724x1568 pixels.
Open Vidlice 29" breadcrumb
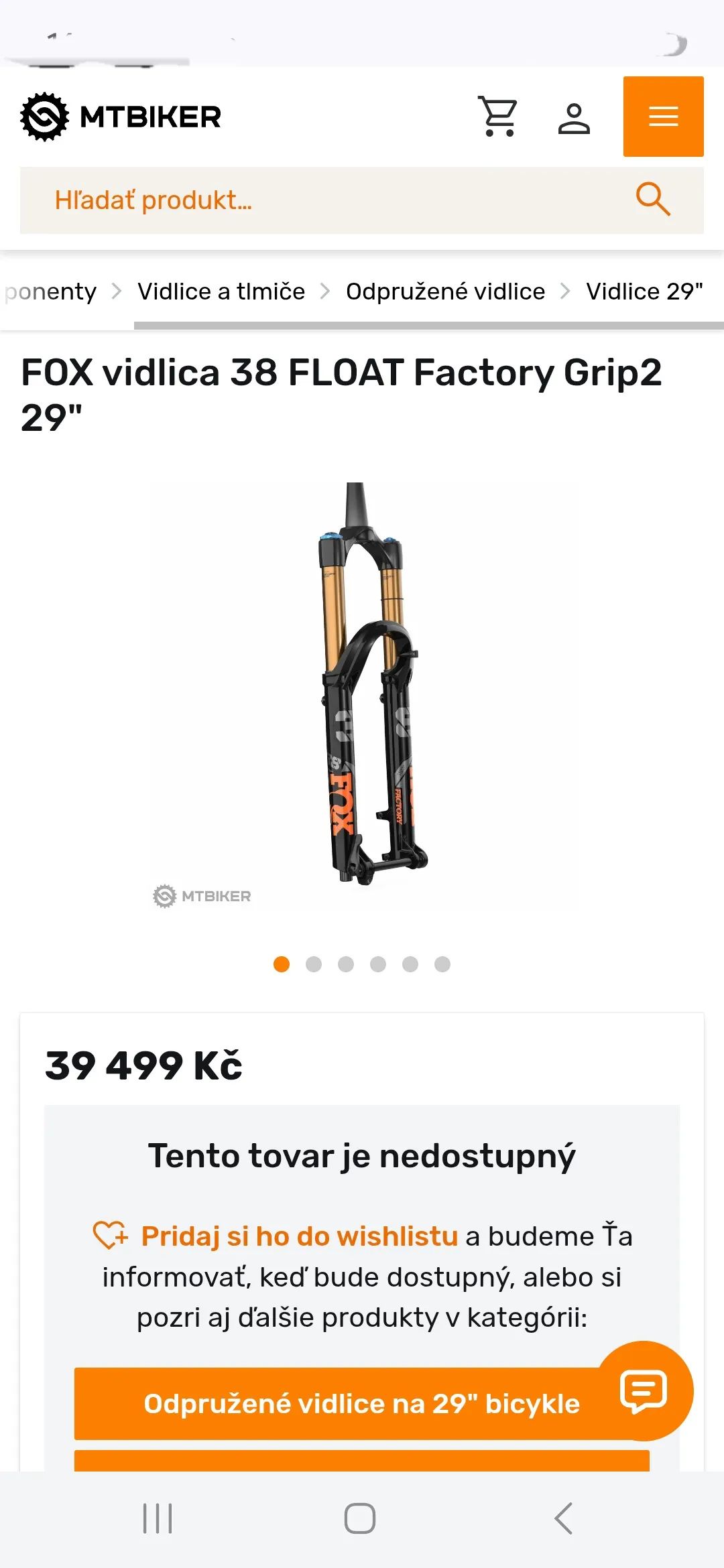644,291
